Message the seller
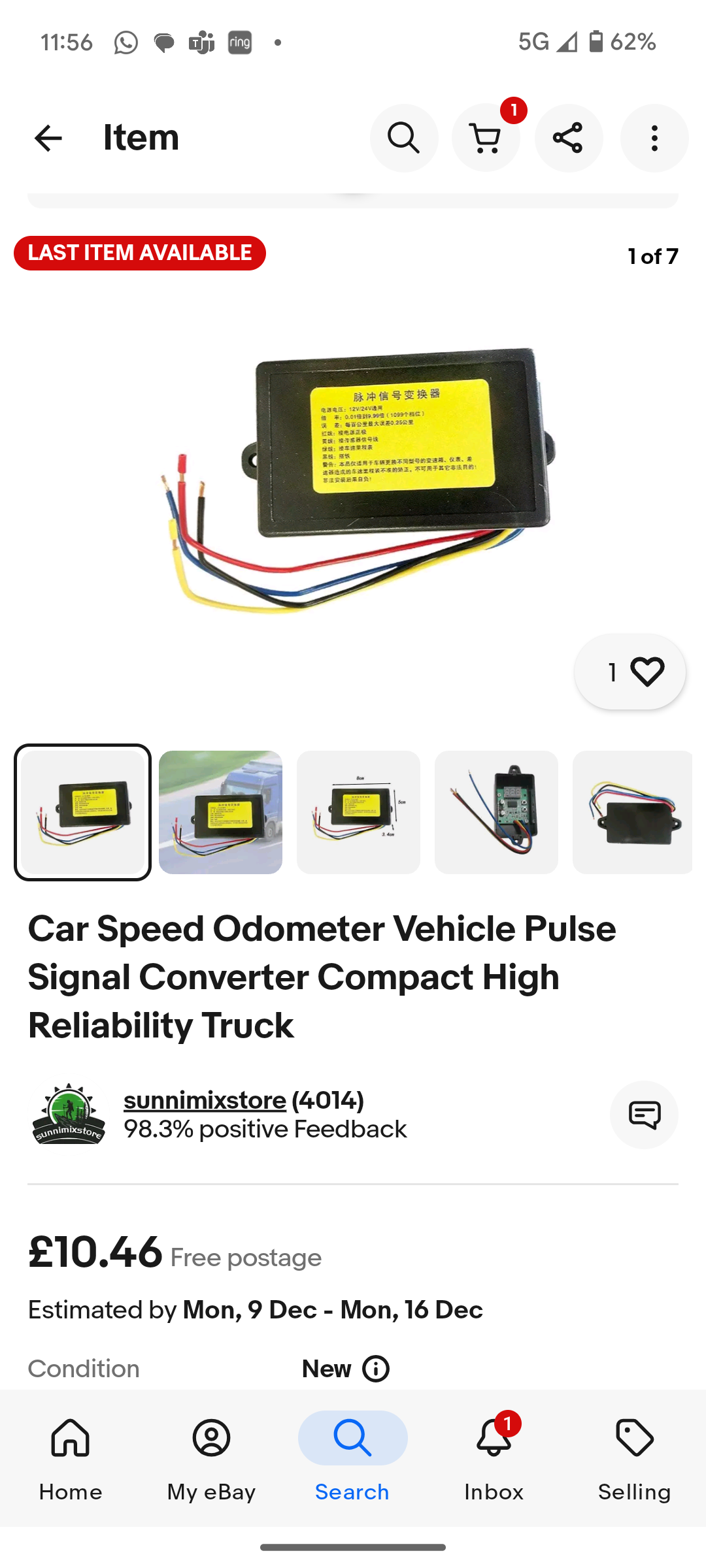This screenshot has width=706, height=1568. tap(644, 1115)
